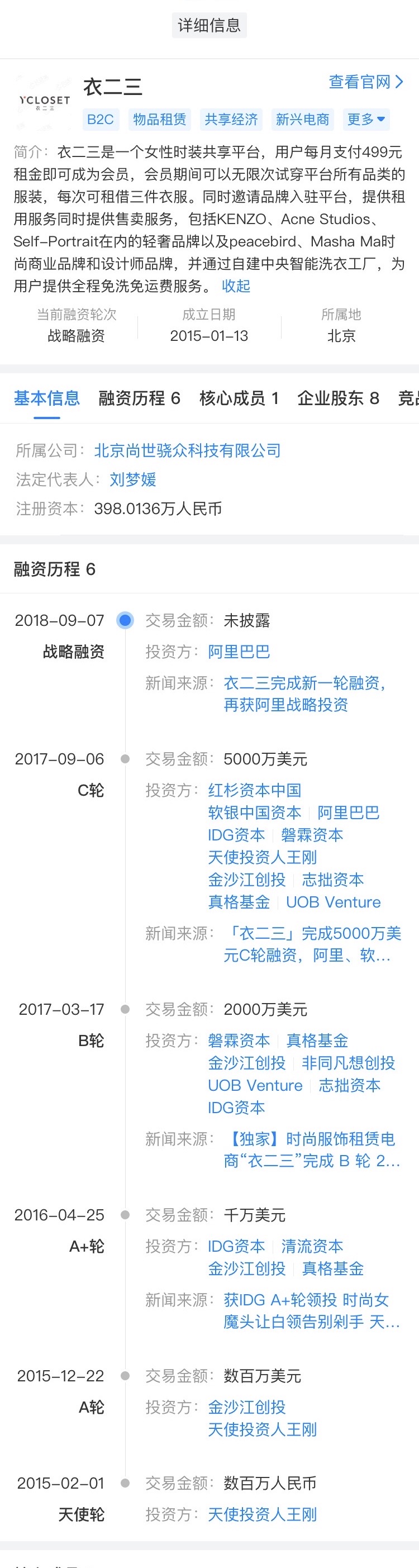Tap the 新兴电商 tag chip
This screenshot has height=1568, width=419.
point(302,120)
